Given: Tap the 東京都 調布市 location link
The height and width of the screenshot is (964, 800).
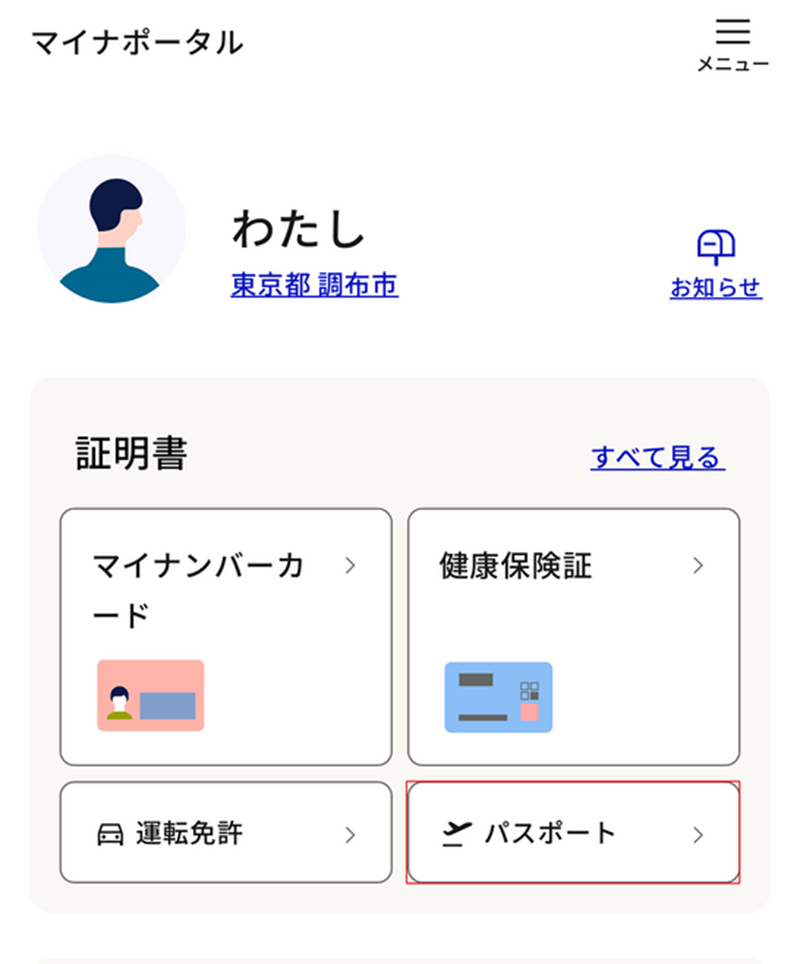Looking at the screenshot, I should tap(314, 286).
